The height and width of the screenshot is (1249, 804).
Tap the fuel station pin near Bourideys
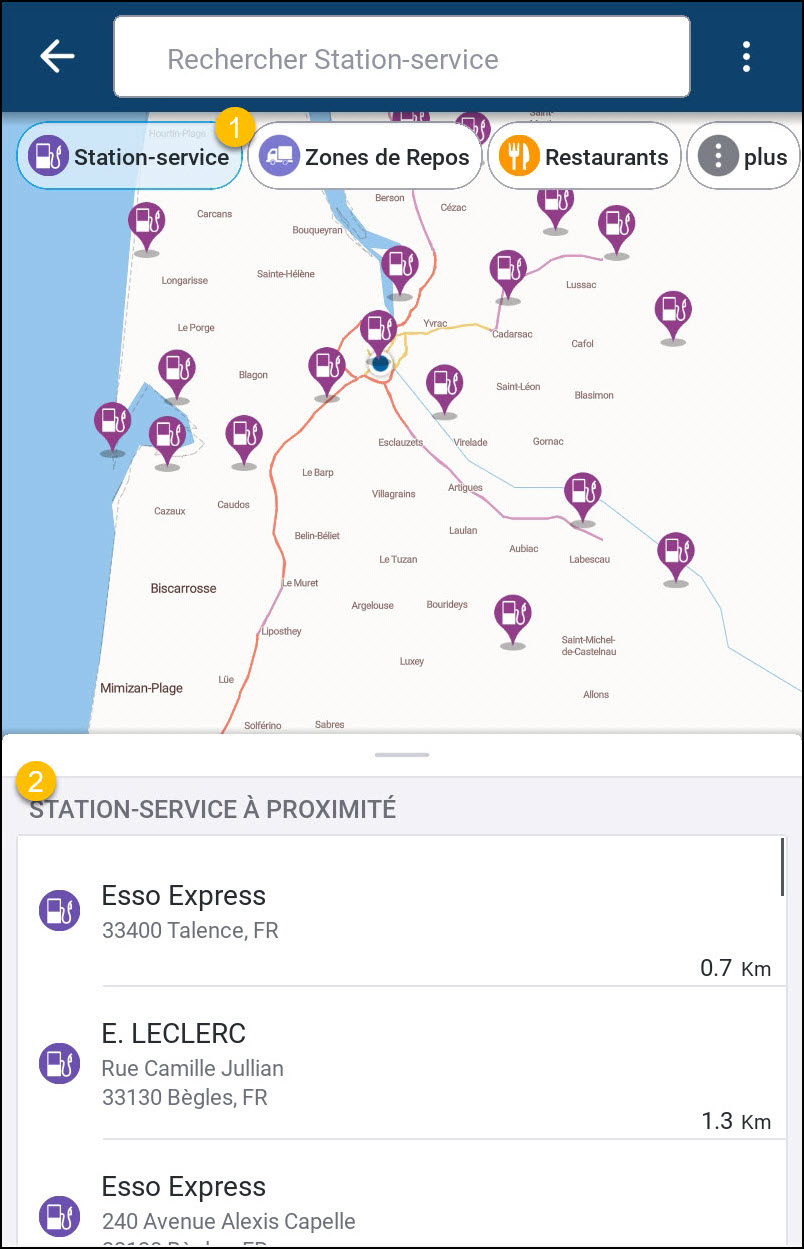(x=513, y=617)
